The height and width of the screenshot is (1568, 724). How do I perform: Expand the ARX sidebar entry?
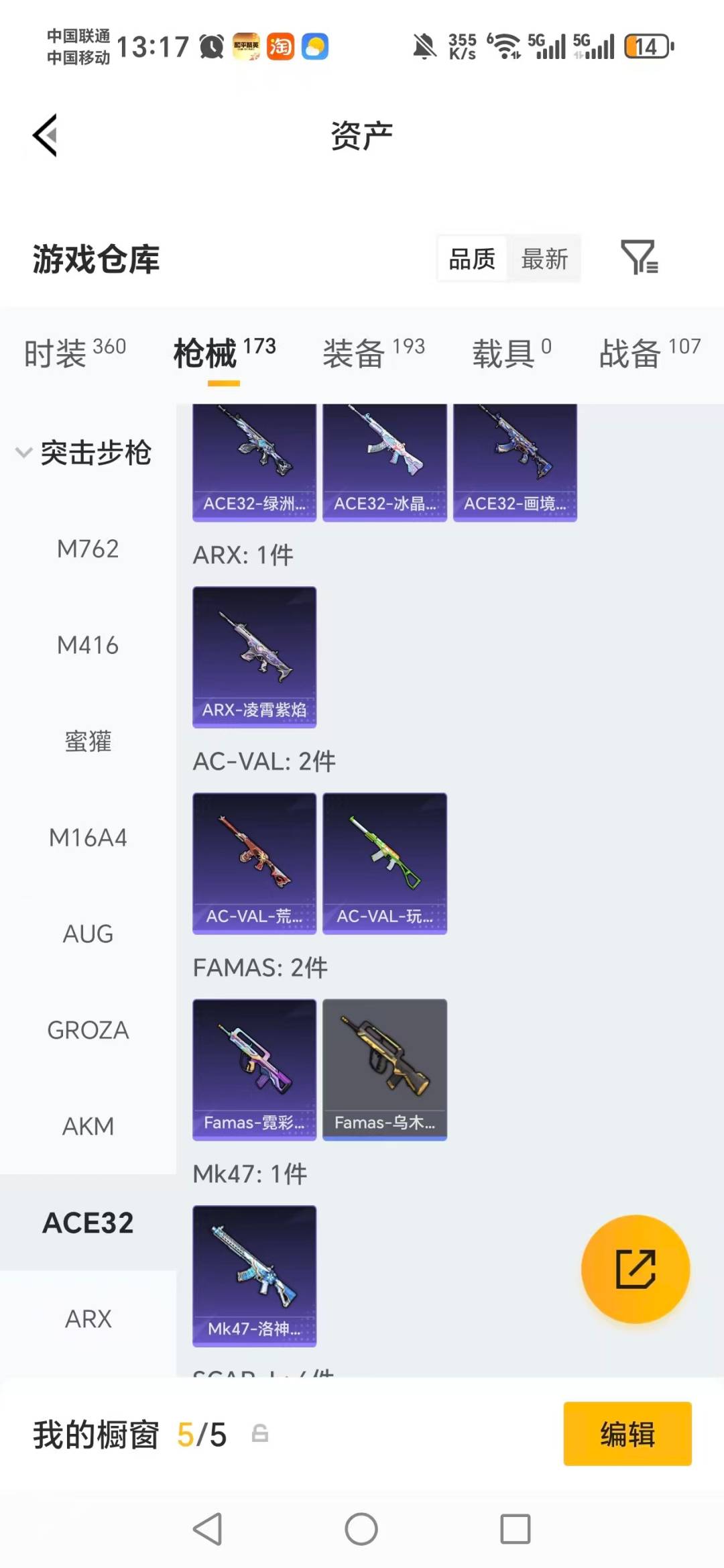[88, 1319]
